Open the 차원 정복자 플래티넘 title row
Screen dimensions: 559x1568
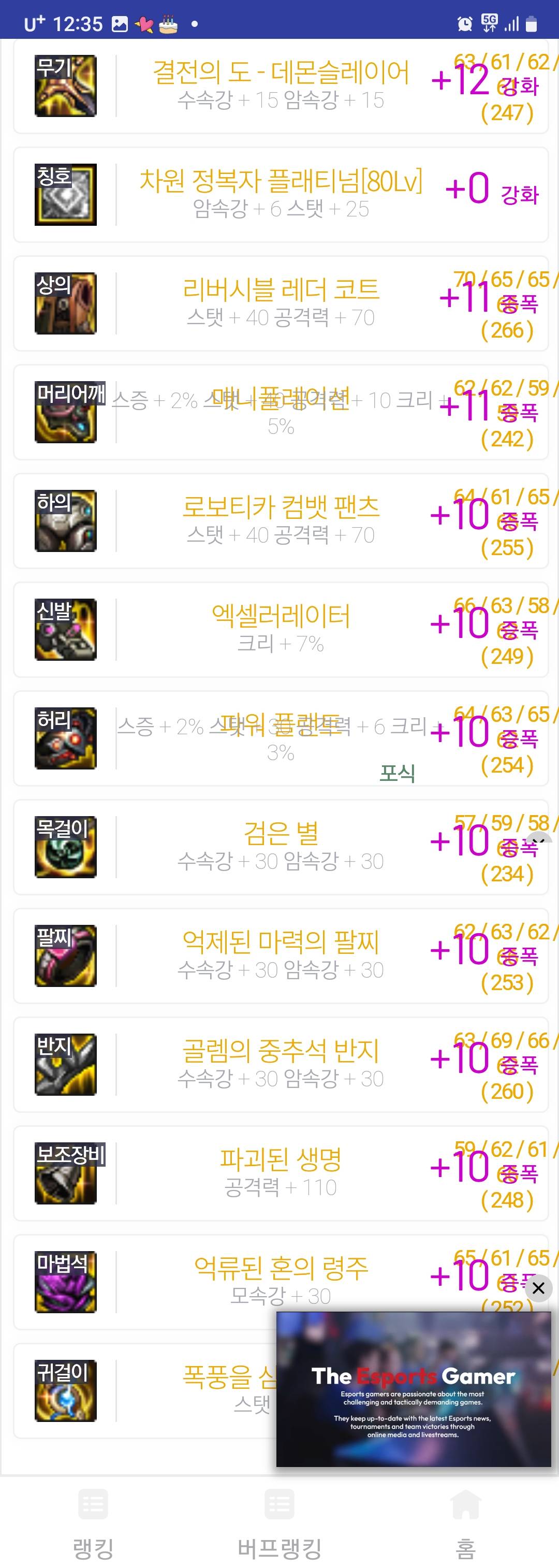[x=281, y=194]
